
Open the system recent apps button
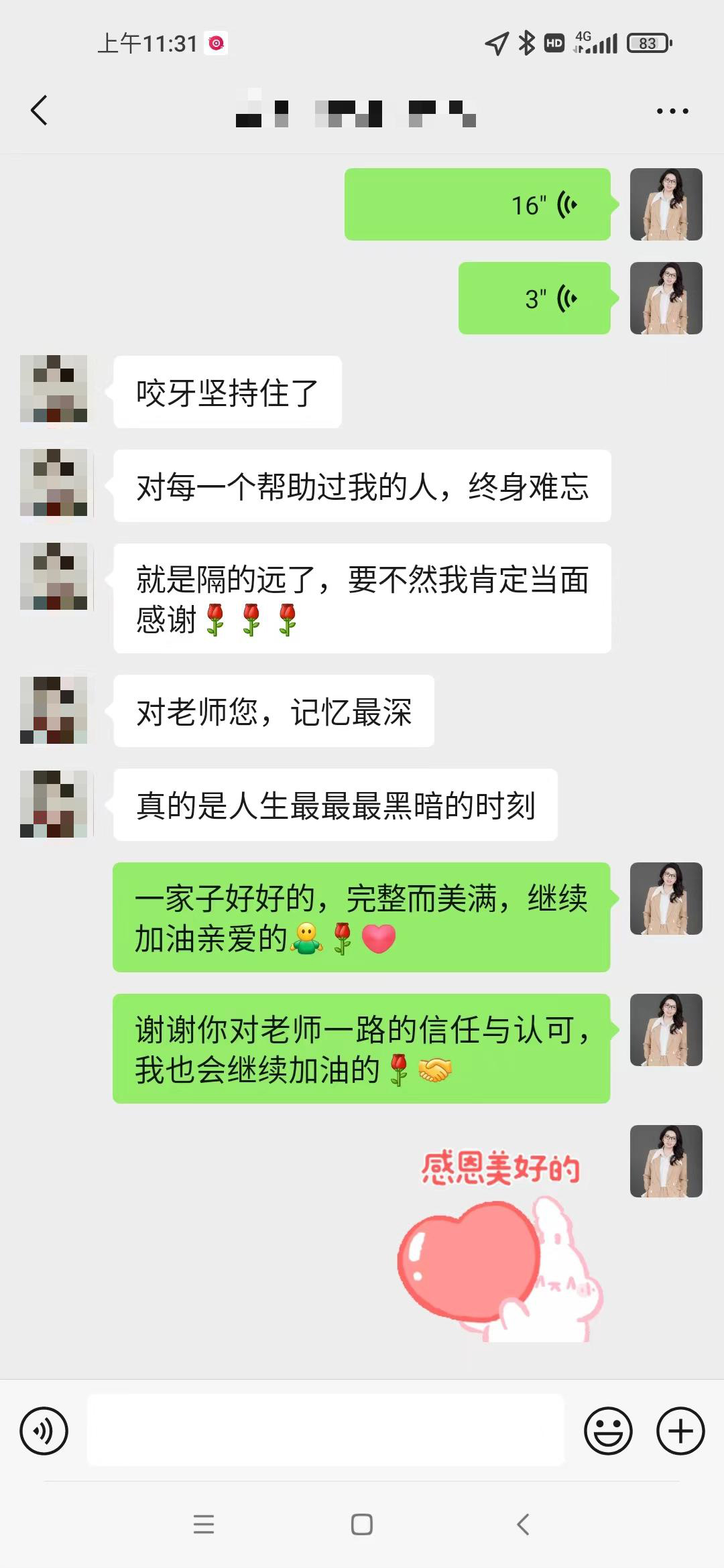coord(204,1524)
